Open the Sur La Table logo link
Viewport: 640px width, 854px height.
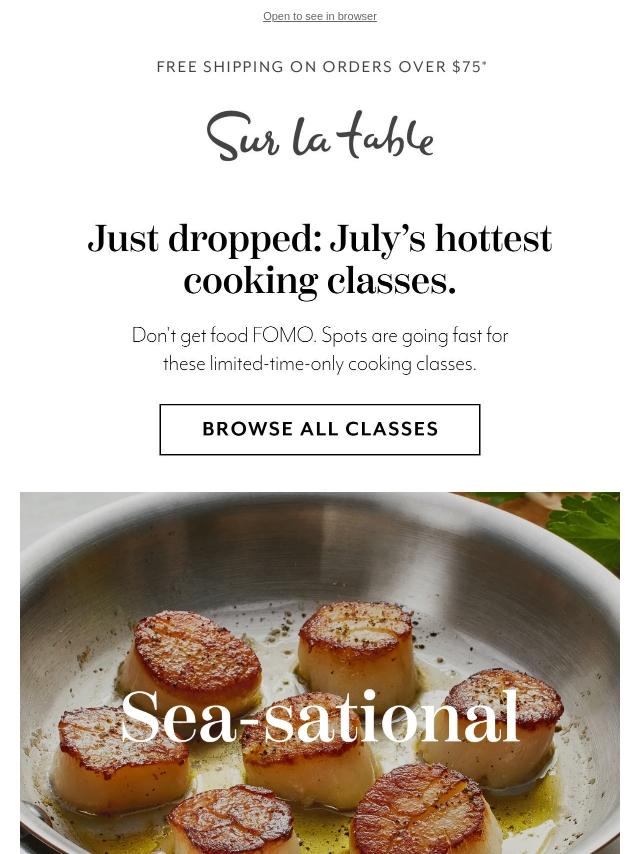pyautogui.click(x=320, y=136)
